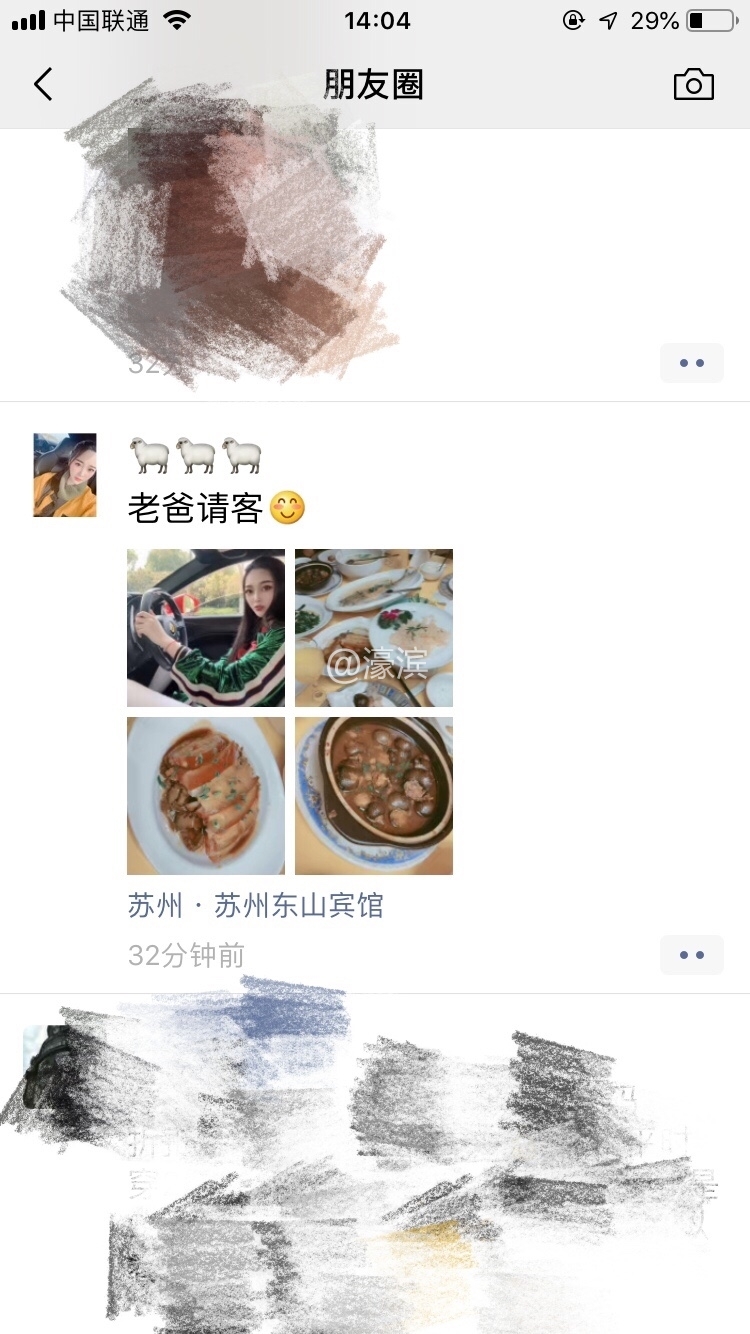Open the camera to post a new Moment
The image size is (750, 1334).
click(695, 84)
